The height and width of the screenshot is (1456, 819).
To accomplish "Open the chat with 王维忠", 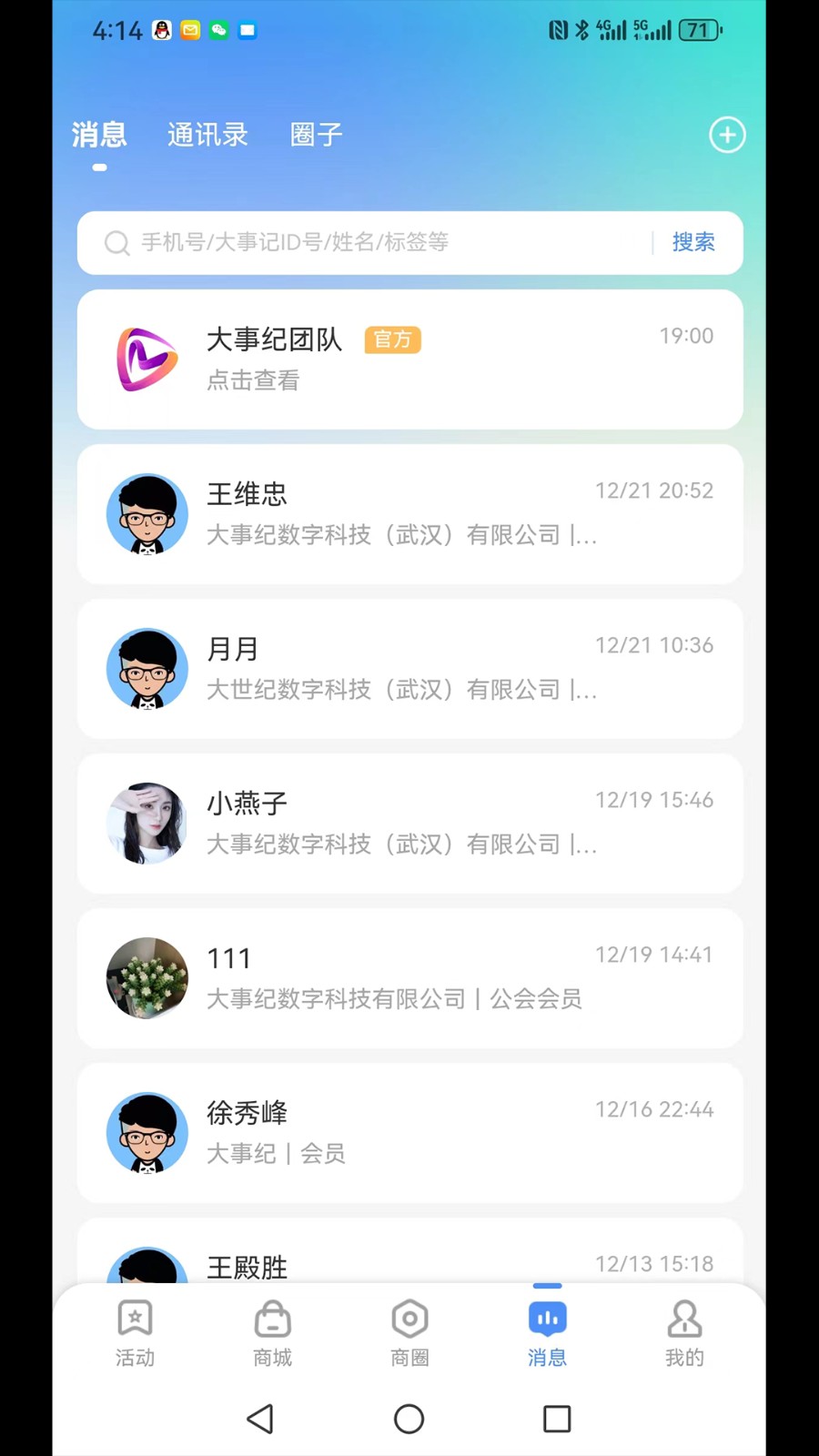I will click(409, 514).
